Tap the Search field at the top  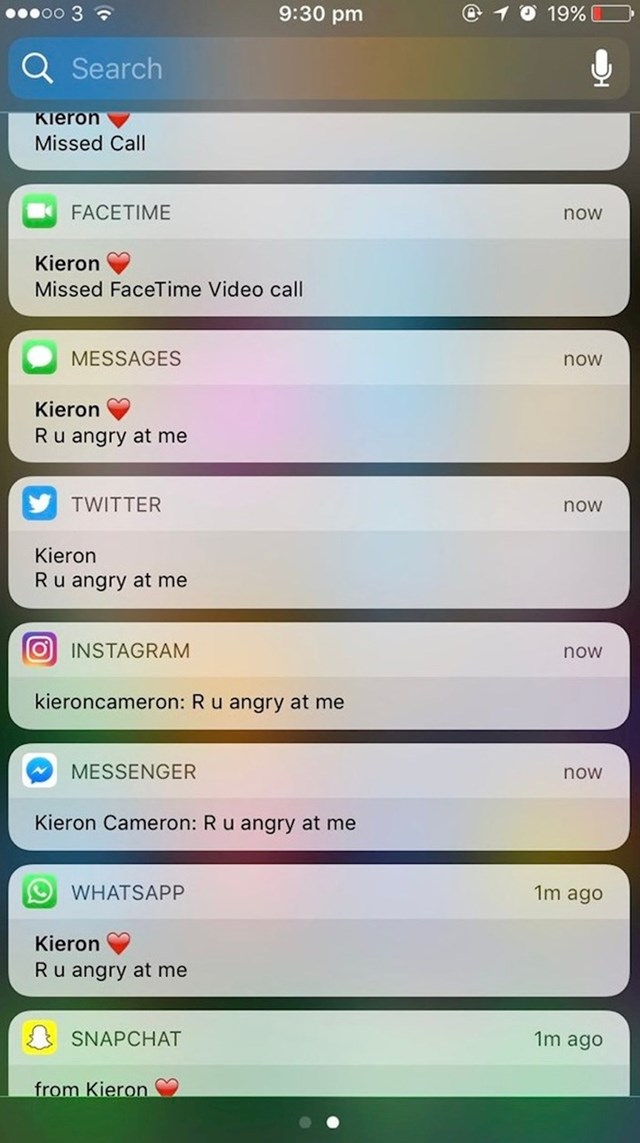coord(300,69)
